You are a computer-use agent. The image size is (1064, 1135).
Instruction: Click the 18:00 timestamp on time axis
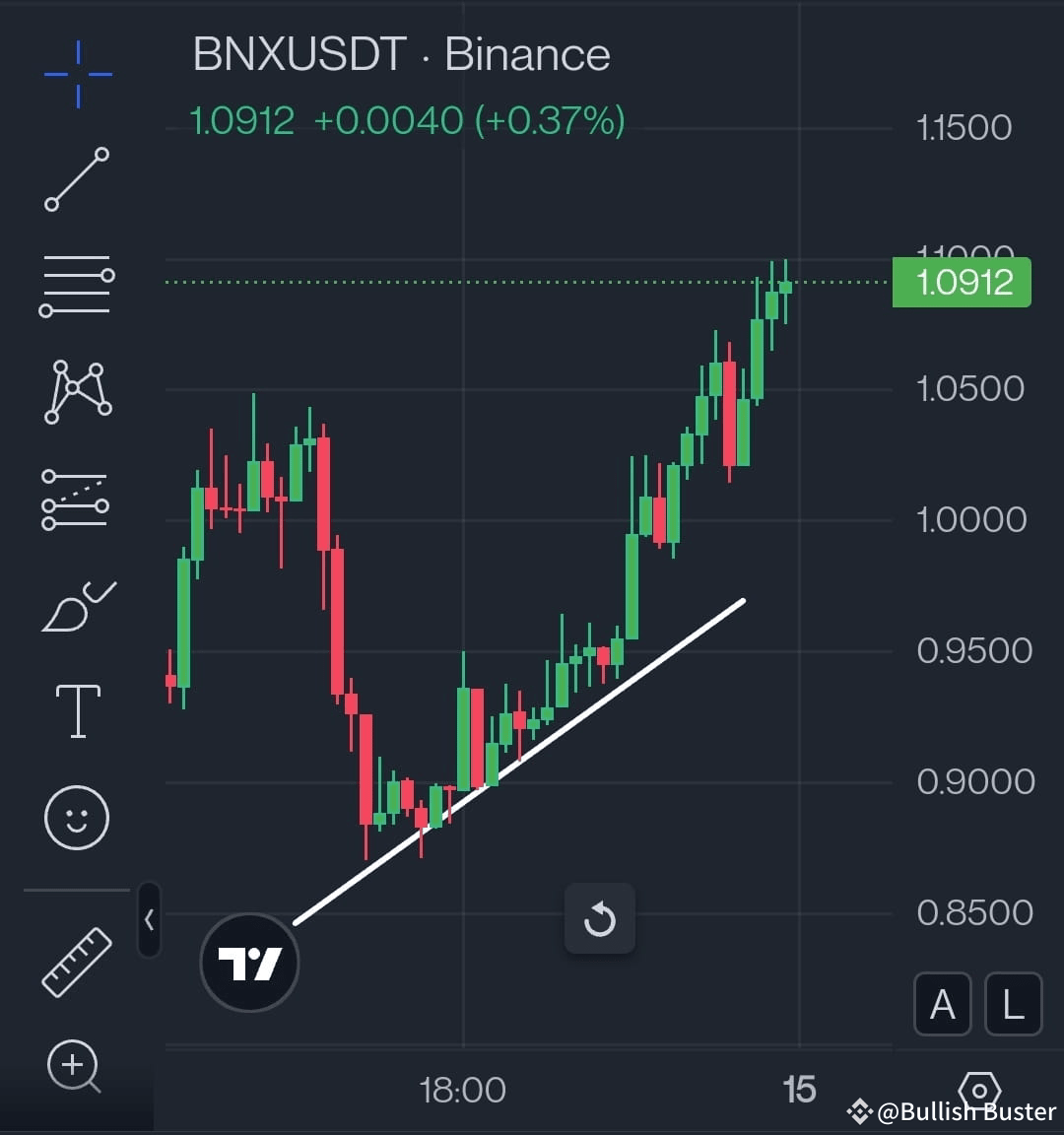click(x=465, y=1091)
